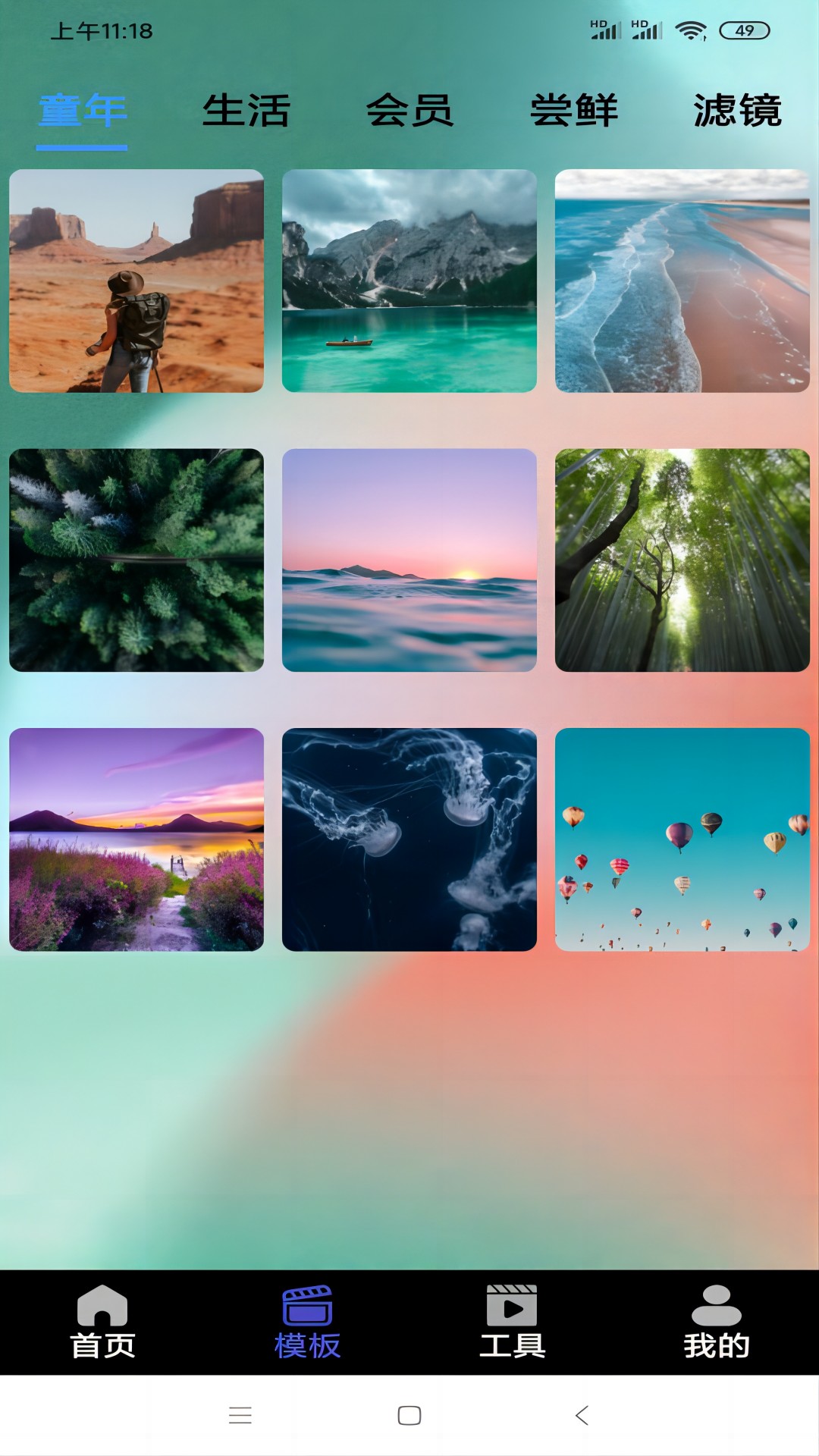Tap the 模板 bottom tab
Viewport: 819px width, 1456px height.
coord(307,1322)
